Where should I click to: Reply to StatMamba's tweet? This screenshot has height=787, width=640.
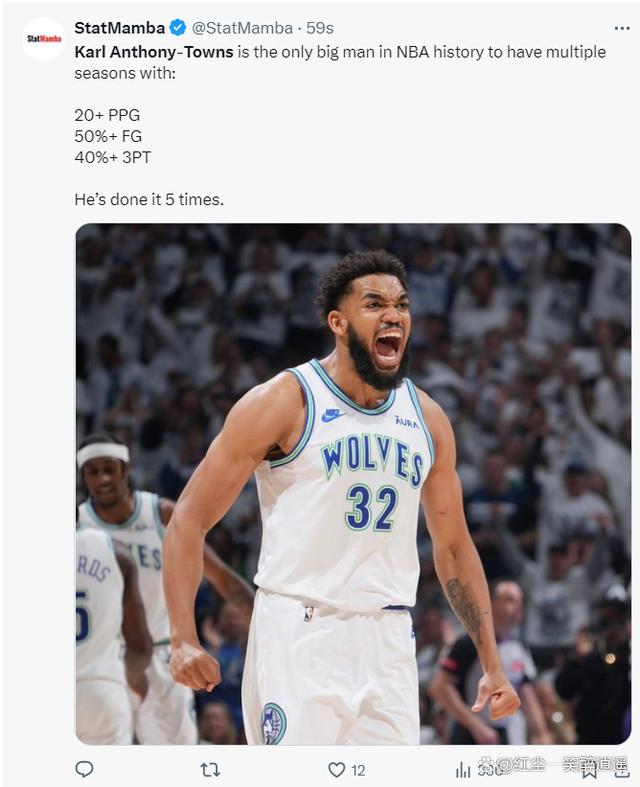point(85,769)
